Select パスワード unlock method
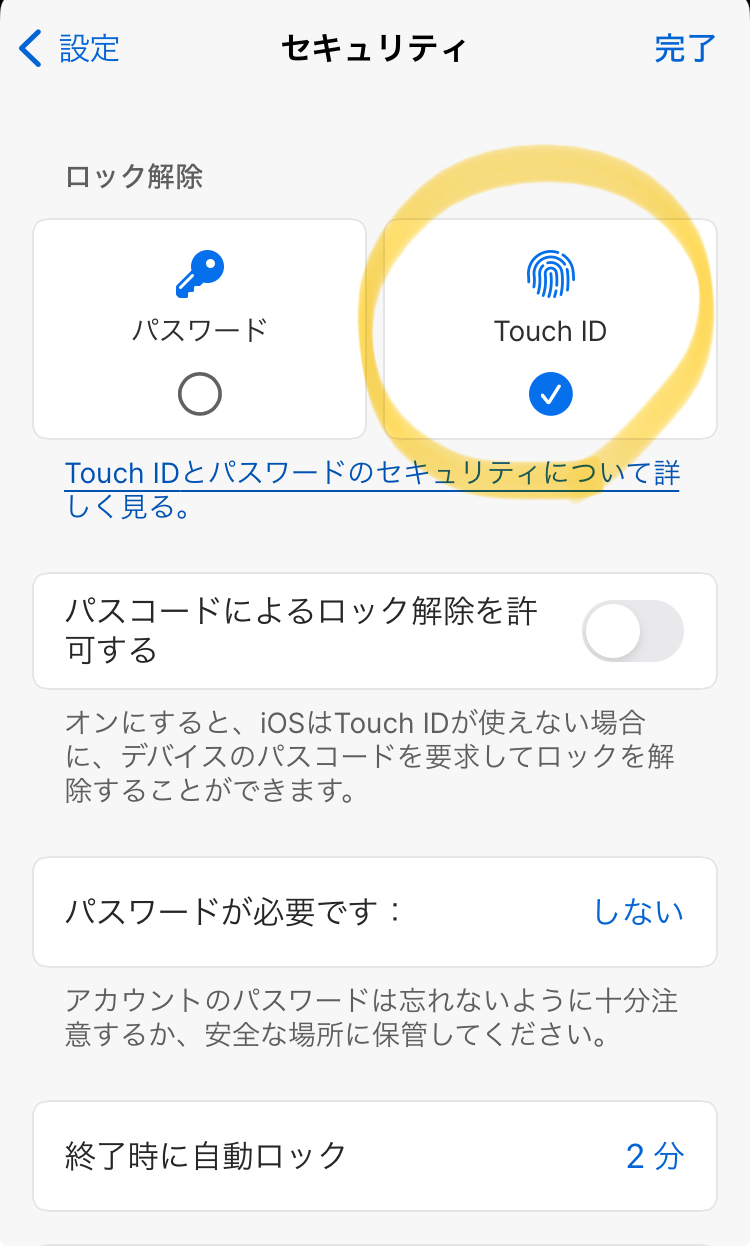The width and height of the screenshot is (750, 1246). (x=200, y=330)
